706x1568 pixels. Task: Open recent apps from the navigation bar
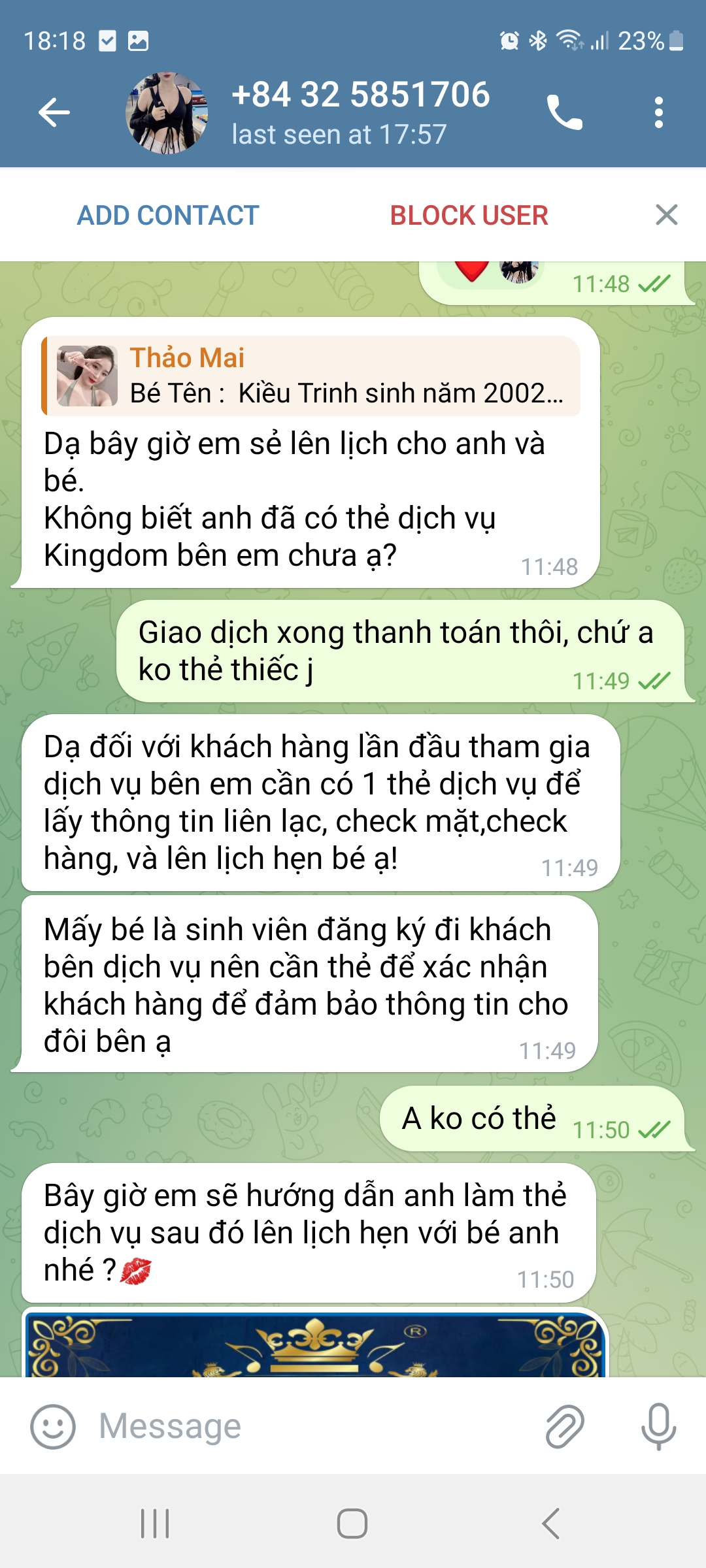click(x=155, y=1524)
